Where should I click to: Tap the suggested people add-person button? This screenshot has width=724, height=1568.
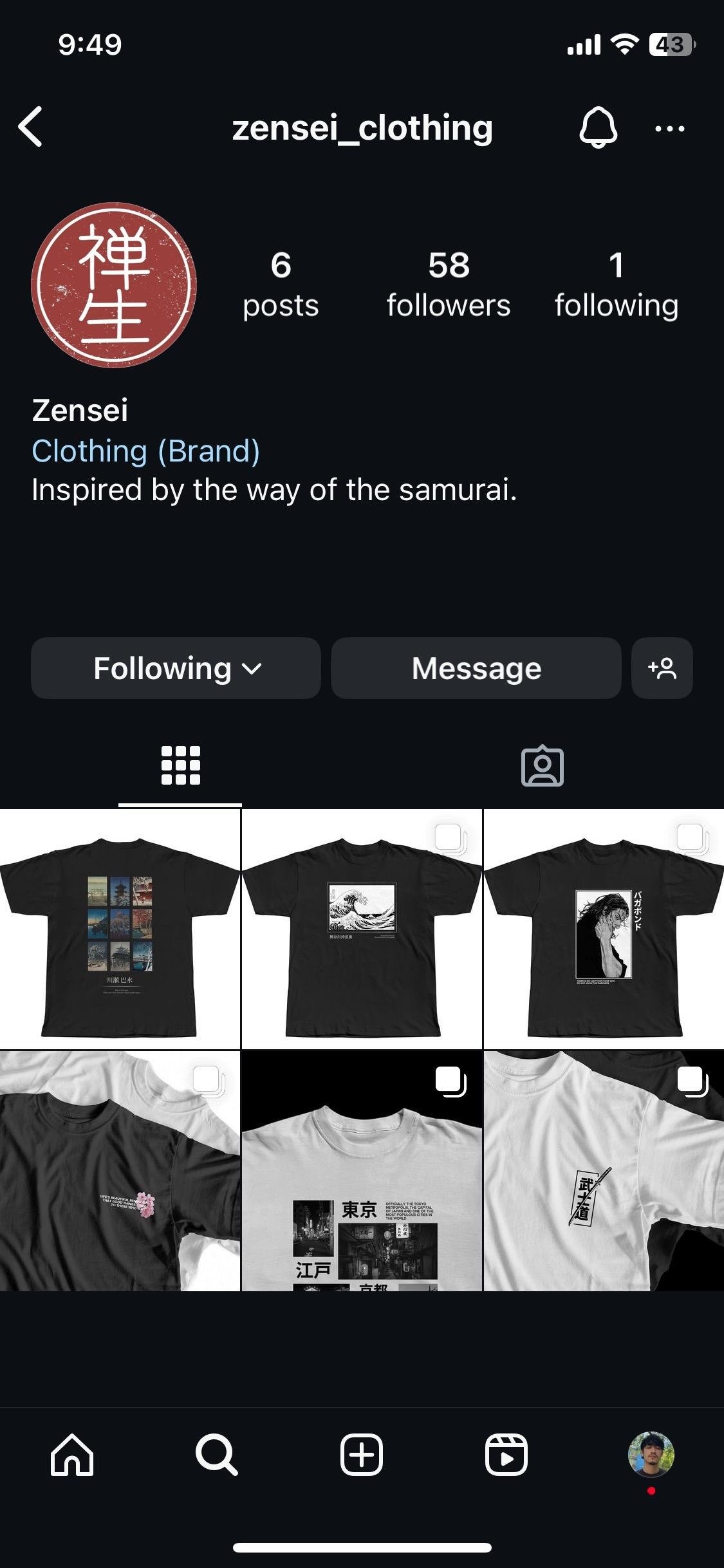tap(662, 668)
